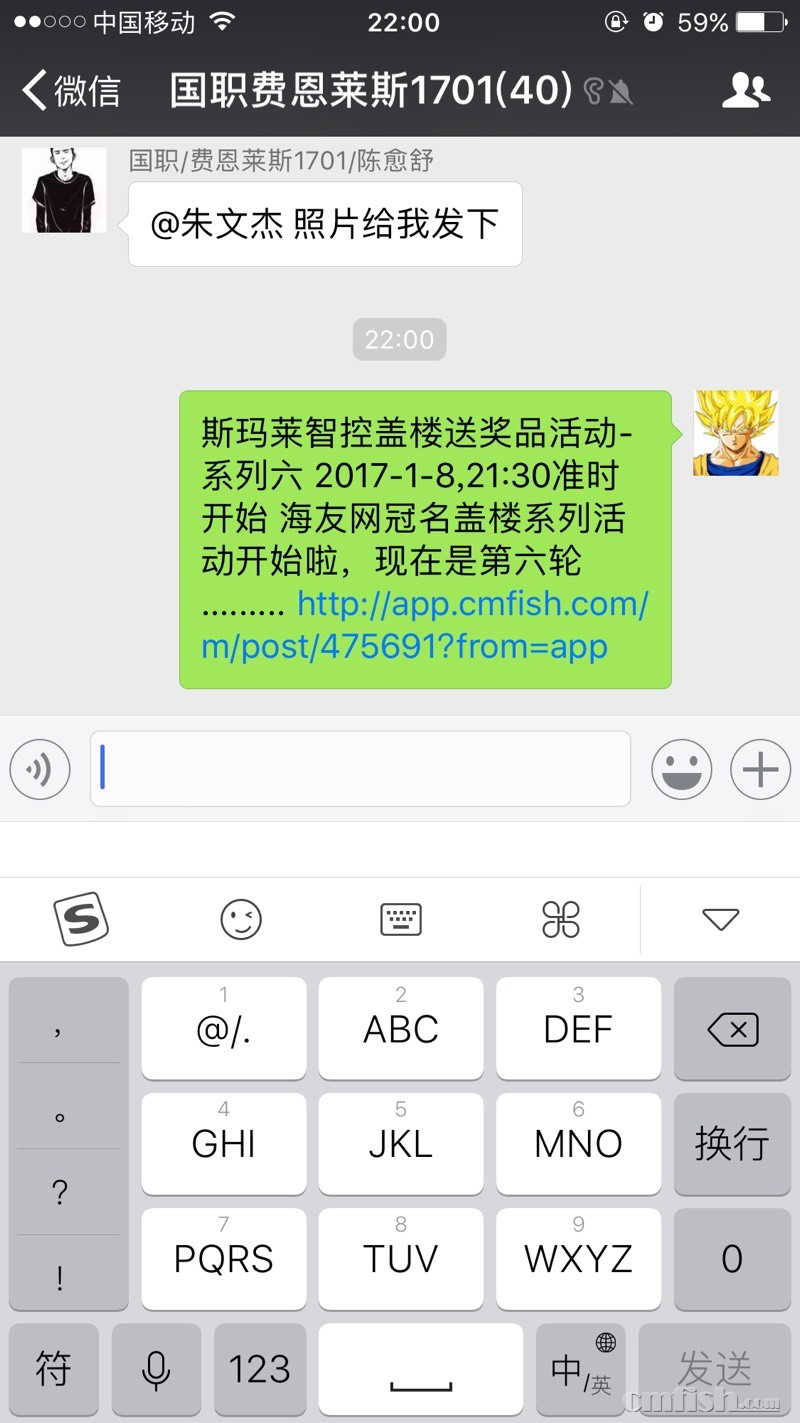Open the emoji sticker panel
Viewport: 800px width, 1423px height.
point(681,769)
